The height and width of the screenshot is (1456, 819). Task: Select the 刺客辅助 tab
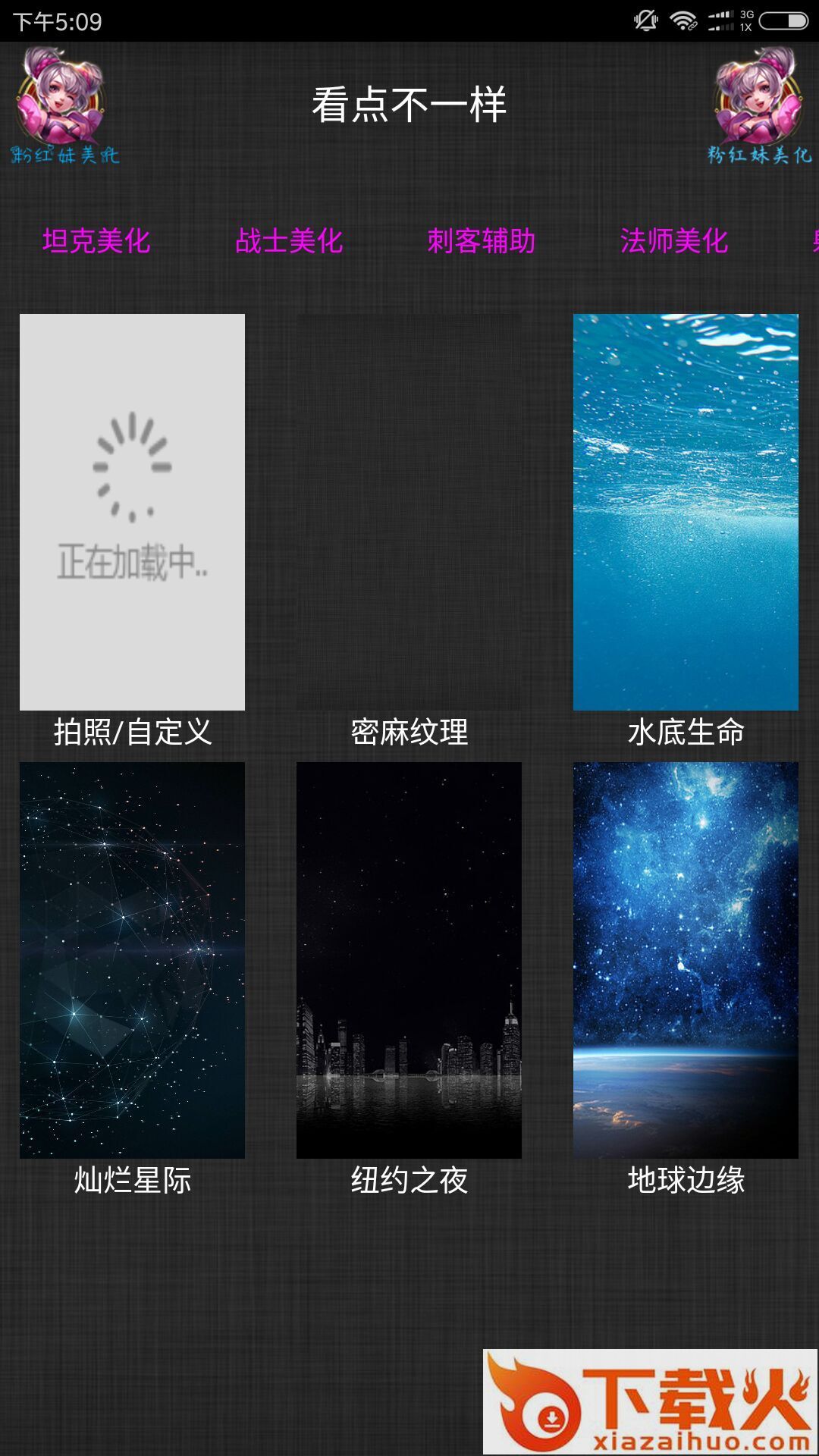(x=482, y=241)
